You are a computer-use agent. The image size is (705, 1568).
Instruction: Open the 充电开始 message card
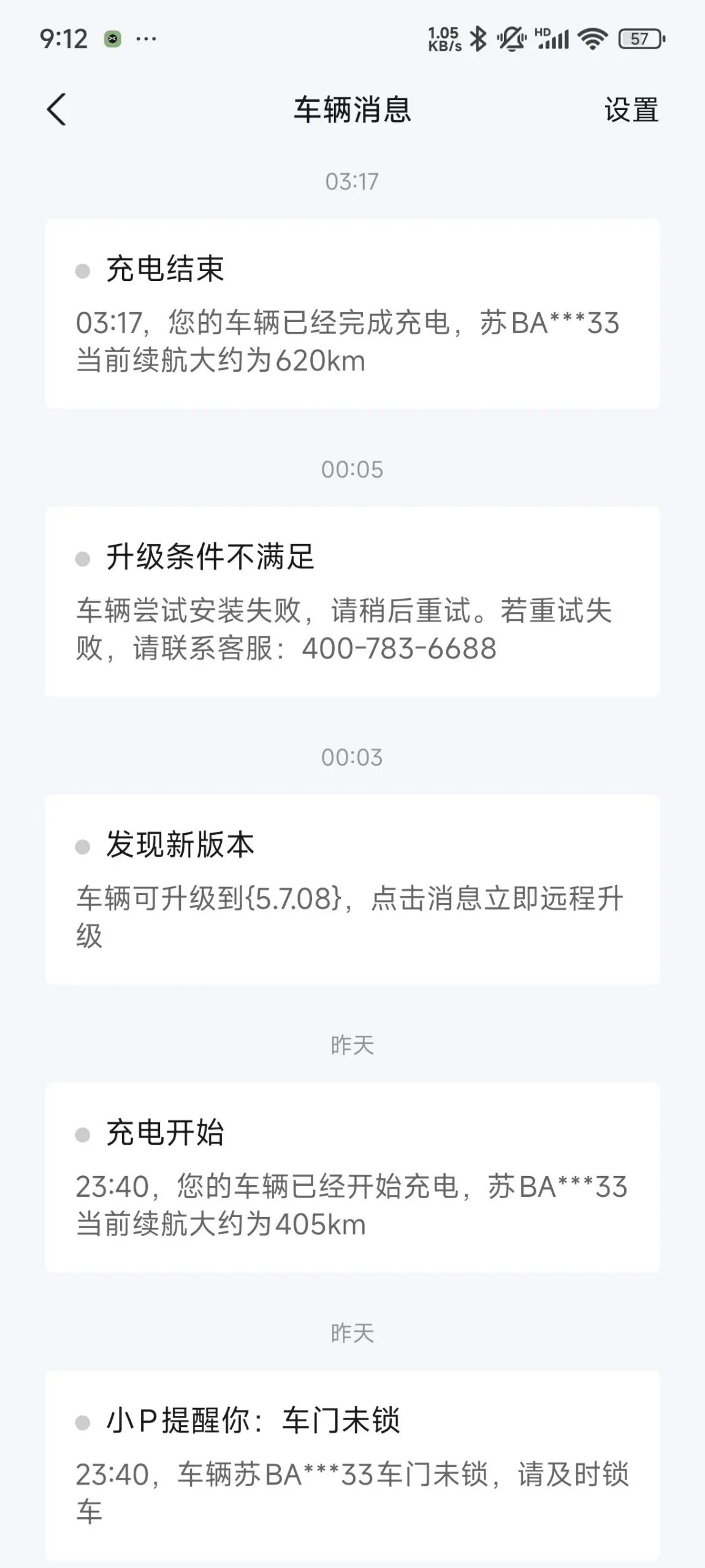pos(352,1177)
